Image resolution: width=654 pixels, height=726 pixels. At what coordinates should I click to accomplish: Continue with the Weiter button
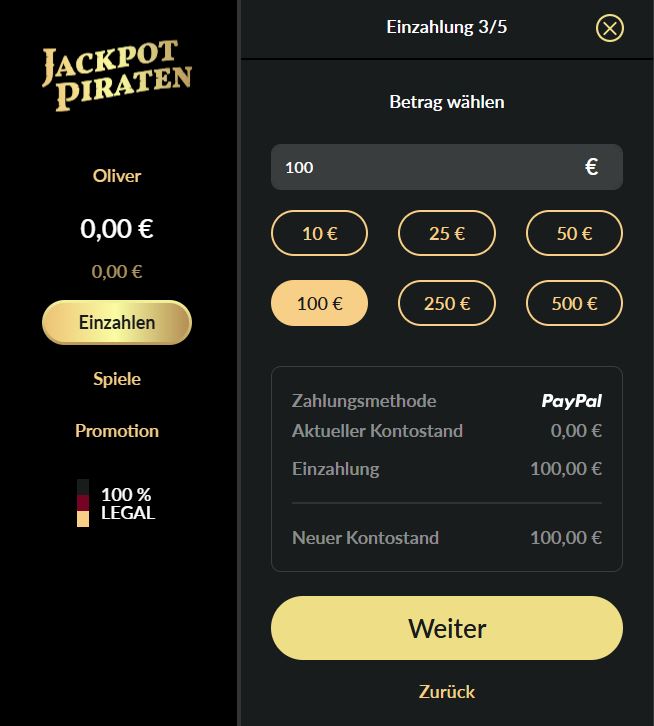(x=446, y=628)
